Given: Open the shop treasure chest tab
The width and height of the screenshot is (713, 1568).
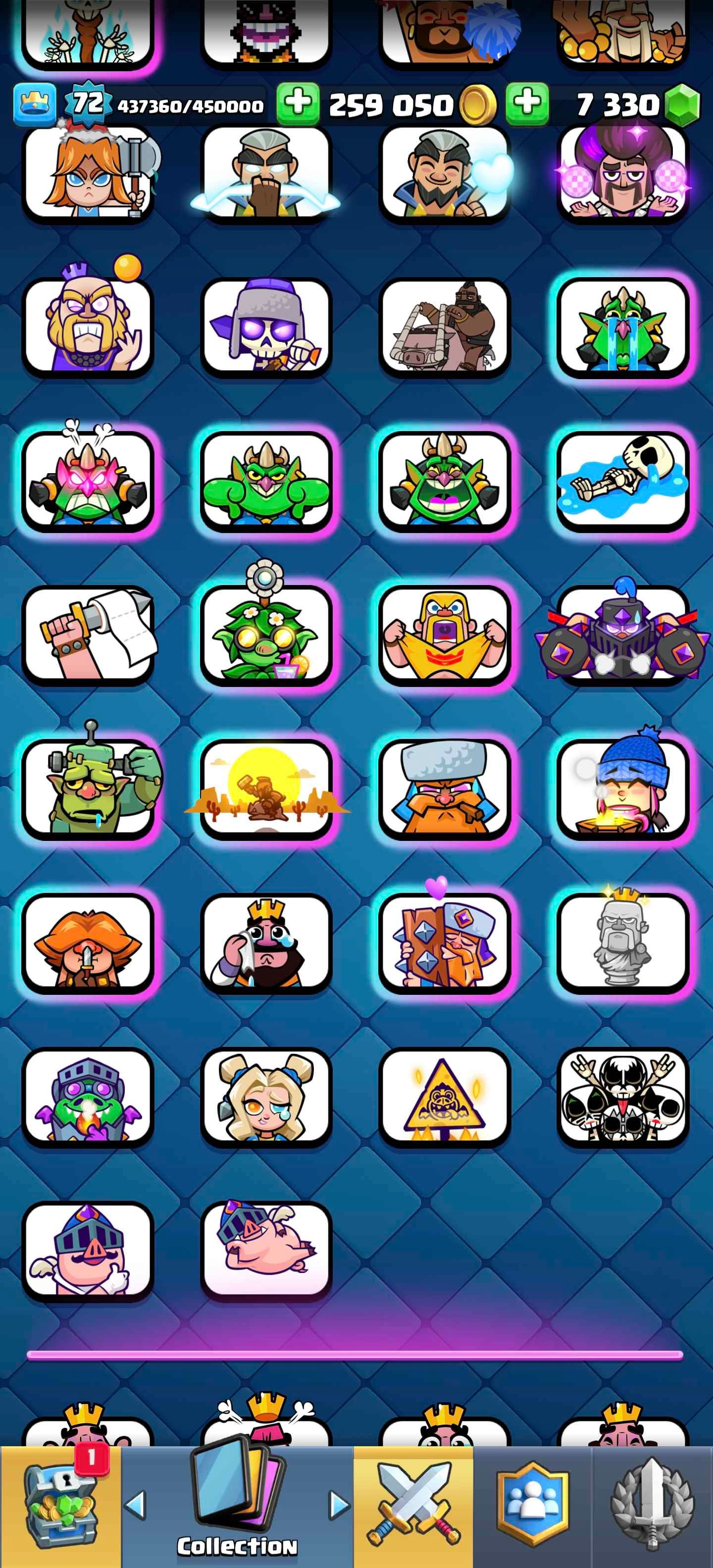Looking at the screenshot, I should [x=60, y=1507].
